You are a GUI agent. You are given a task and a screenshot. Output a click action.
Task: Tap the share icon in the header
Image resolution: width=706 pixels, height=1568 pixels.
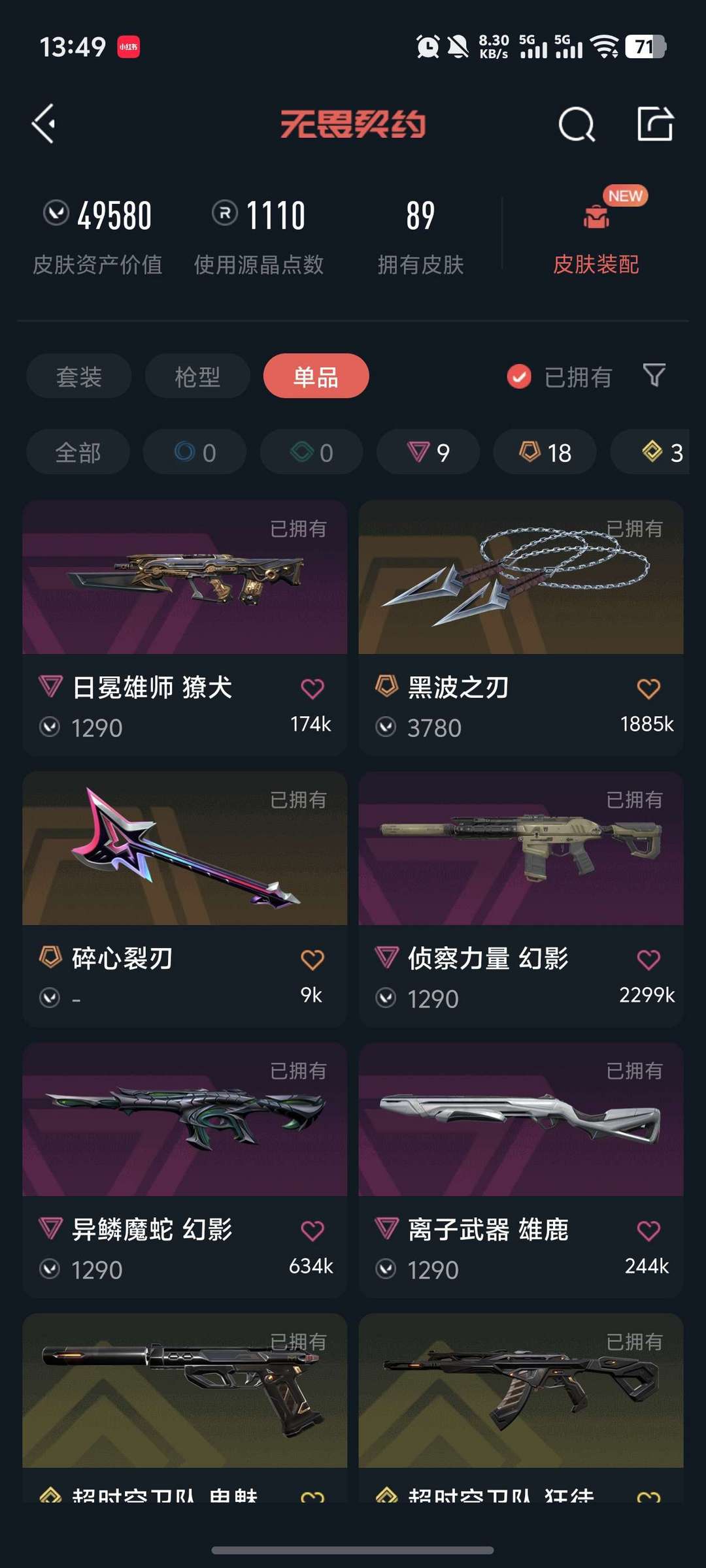pos(655,123)
